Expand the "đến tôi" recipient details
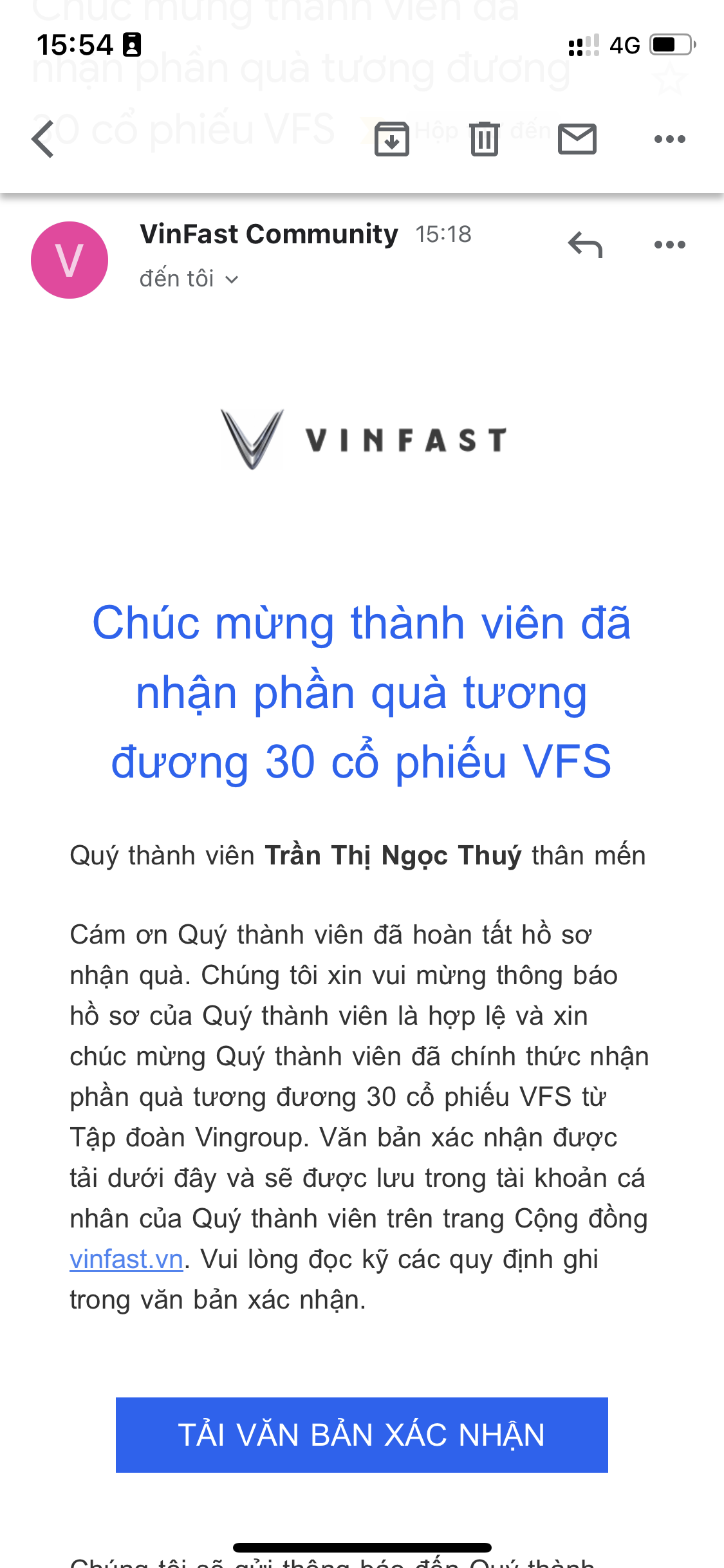 tap(189, 279)
